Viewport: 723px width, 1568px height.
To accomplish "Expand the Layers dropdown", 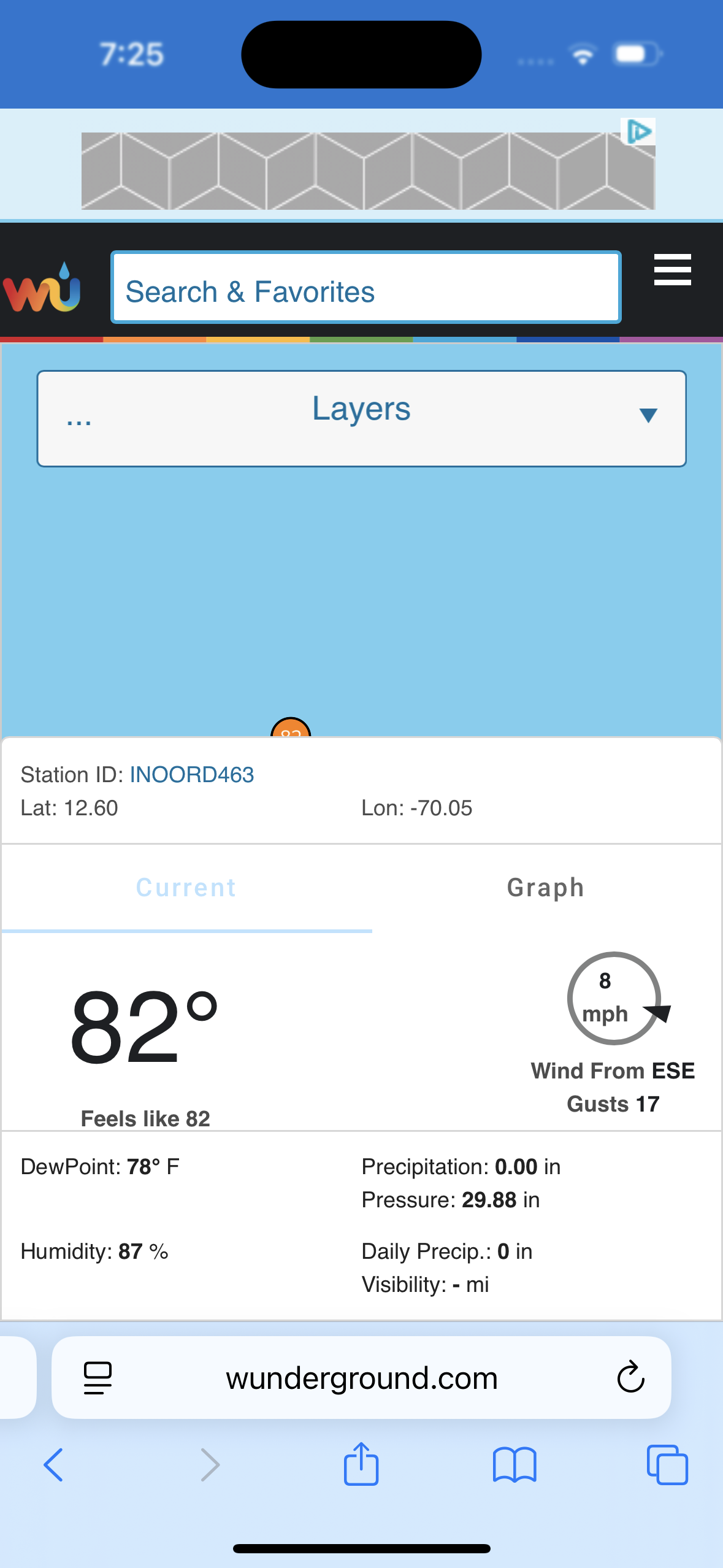I will point(361,418).
